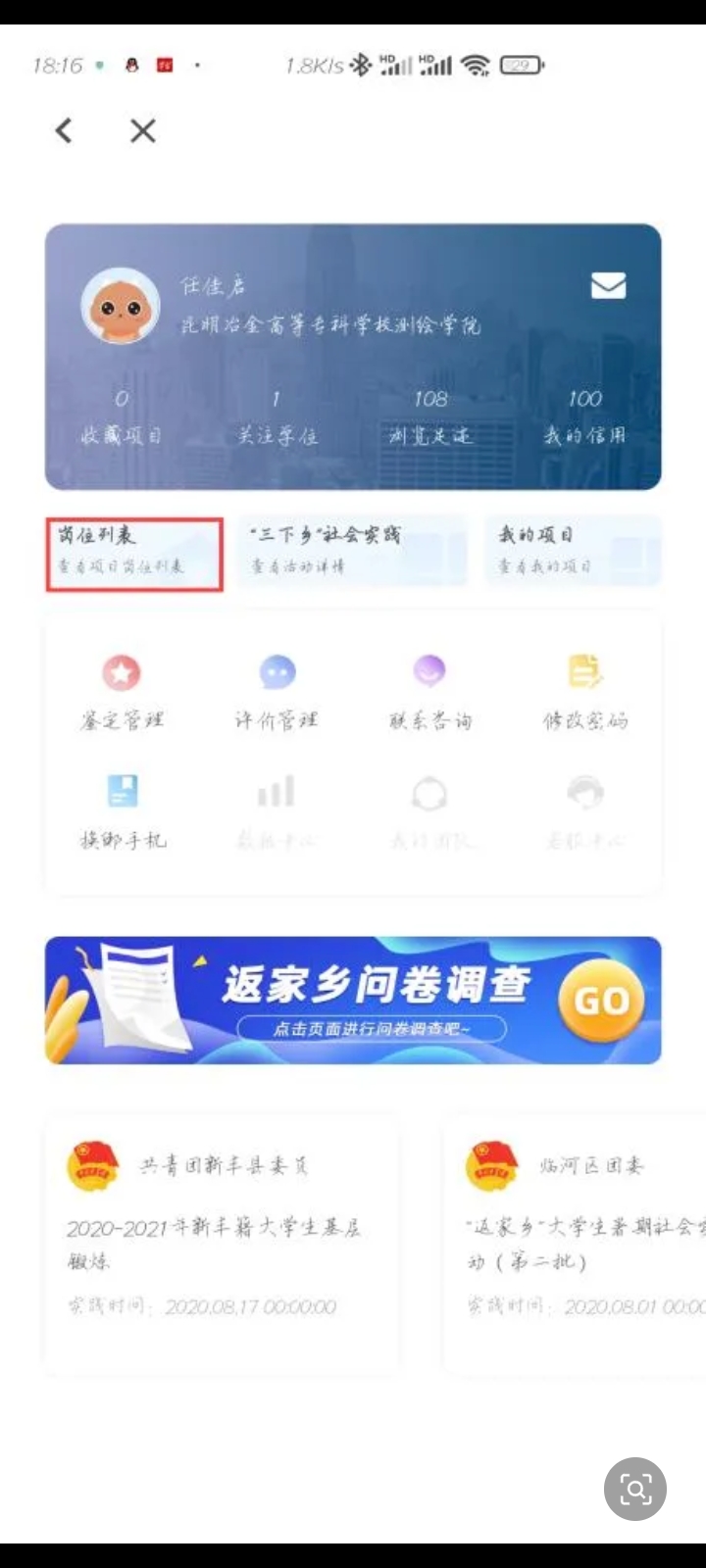Open 我的项目 my projects

pyautogui.click(x=573, y=551)
